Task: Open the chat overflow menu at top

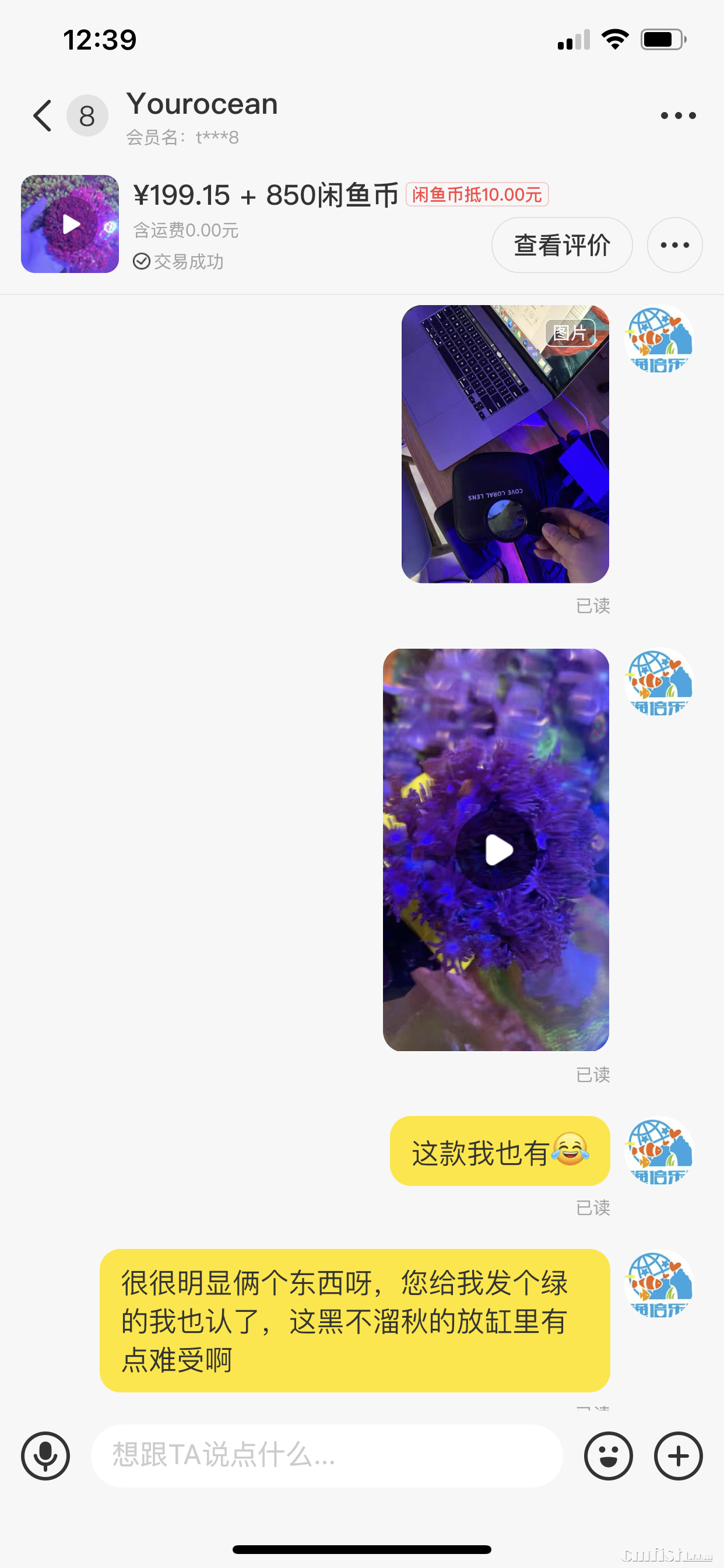Action: (x=678, y=116)
